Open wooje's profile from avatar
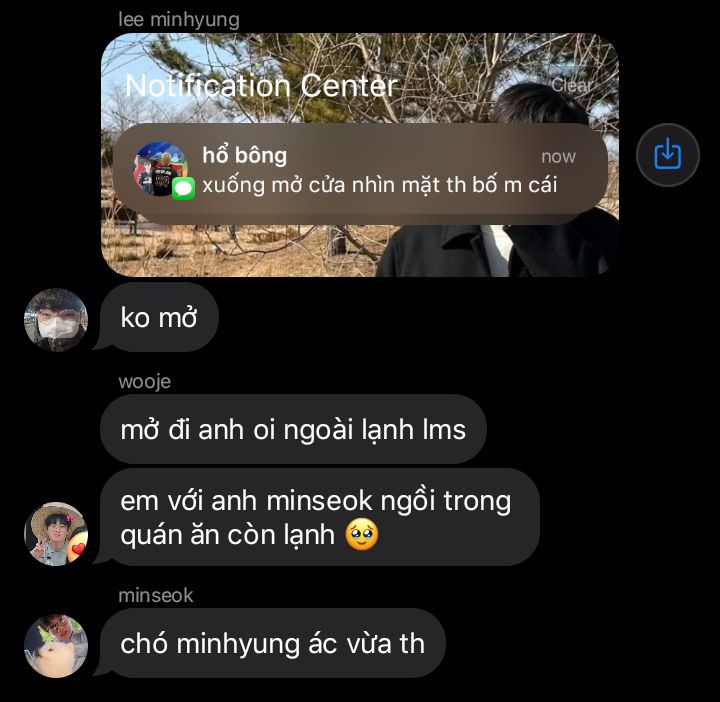Viewport: 720px width, 702px height. tap(56, 533)
